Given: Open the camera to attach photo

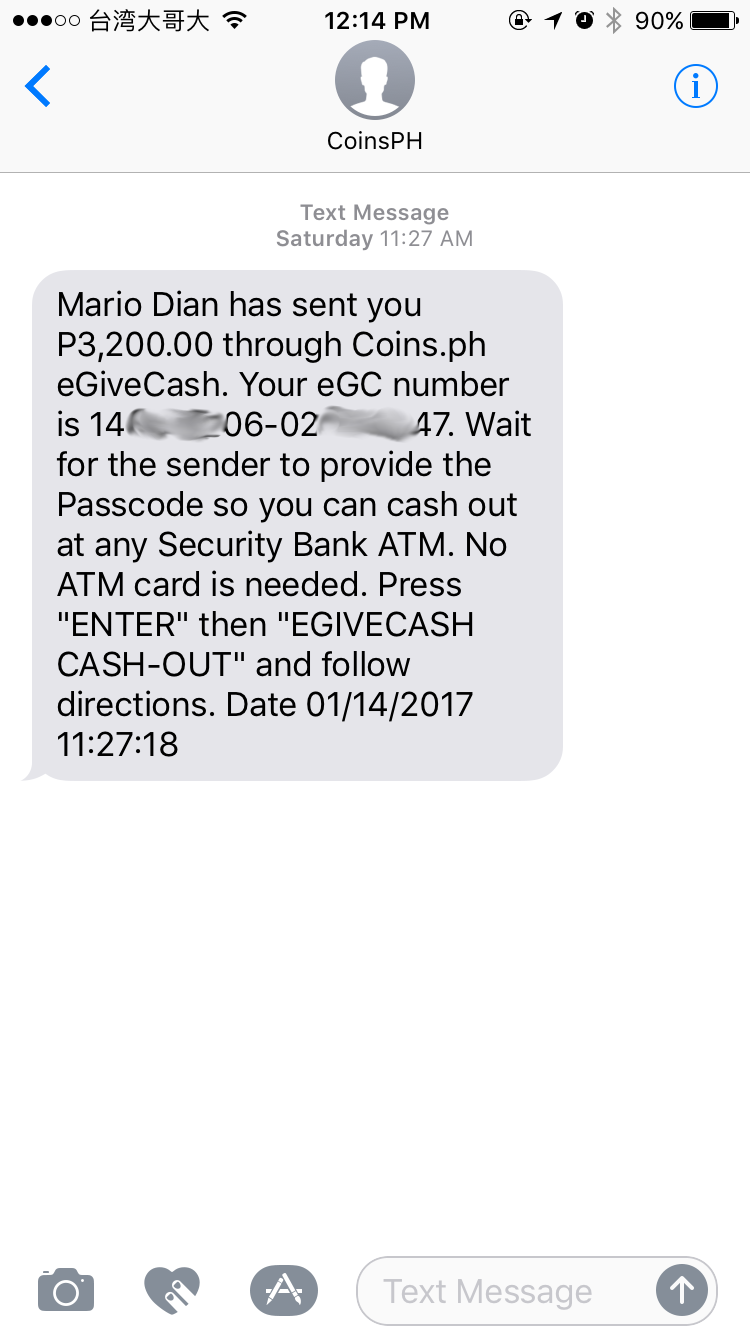Looking at the screenshot, I should point(66,1290).
